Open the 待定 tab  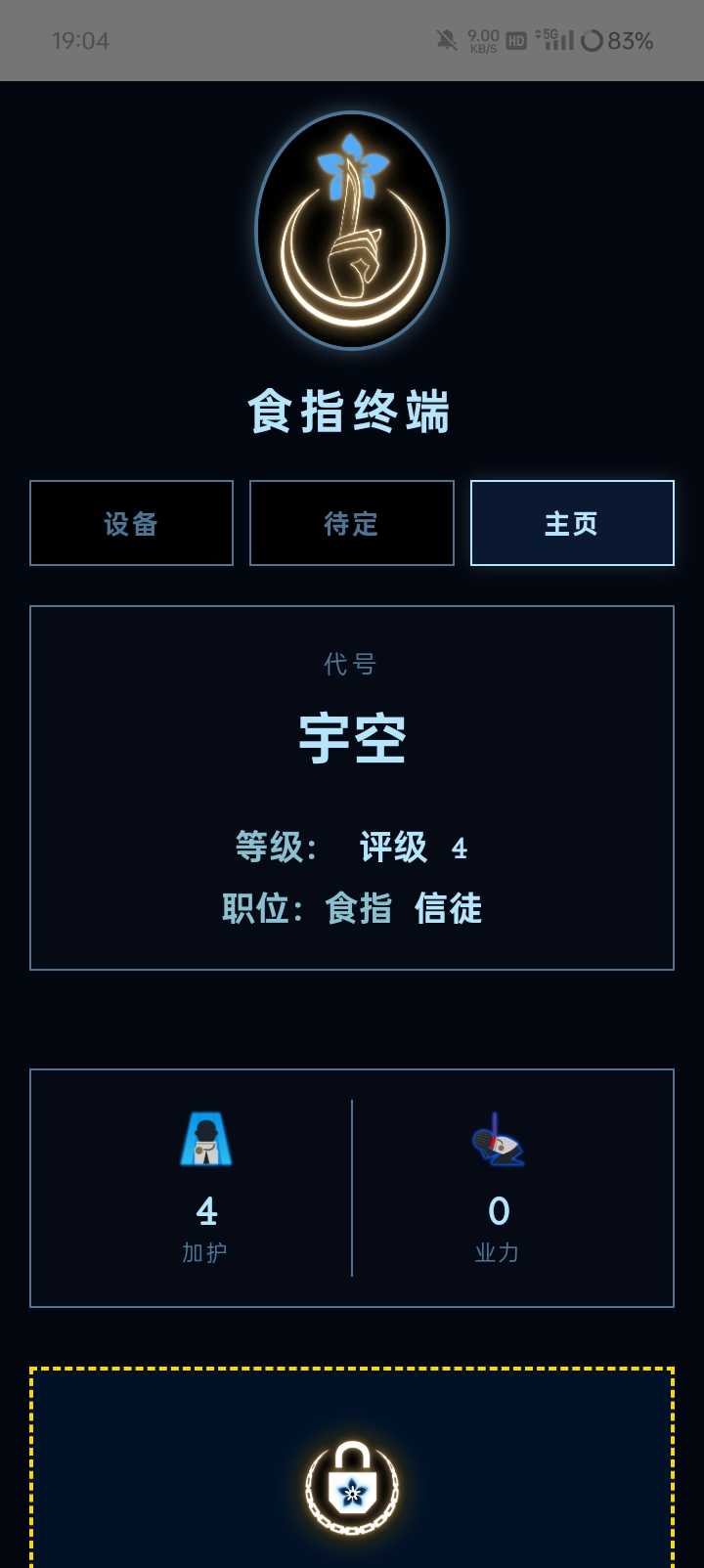[351, 523]
